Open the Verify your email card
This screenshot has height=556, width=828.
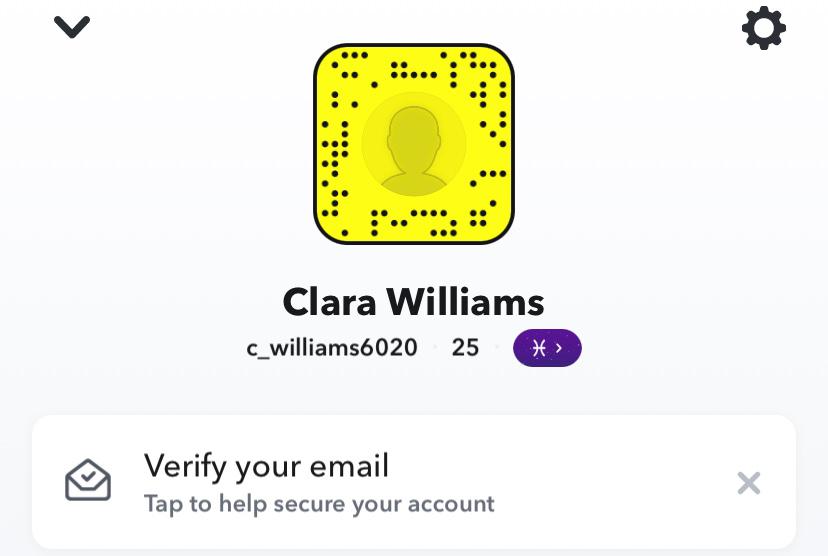point(320,482)
